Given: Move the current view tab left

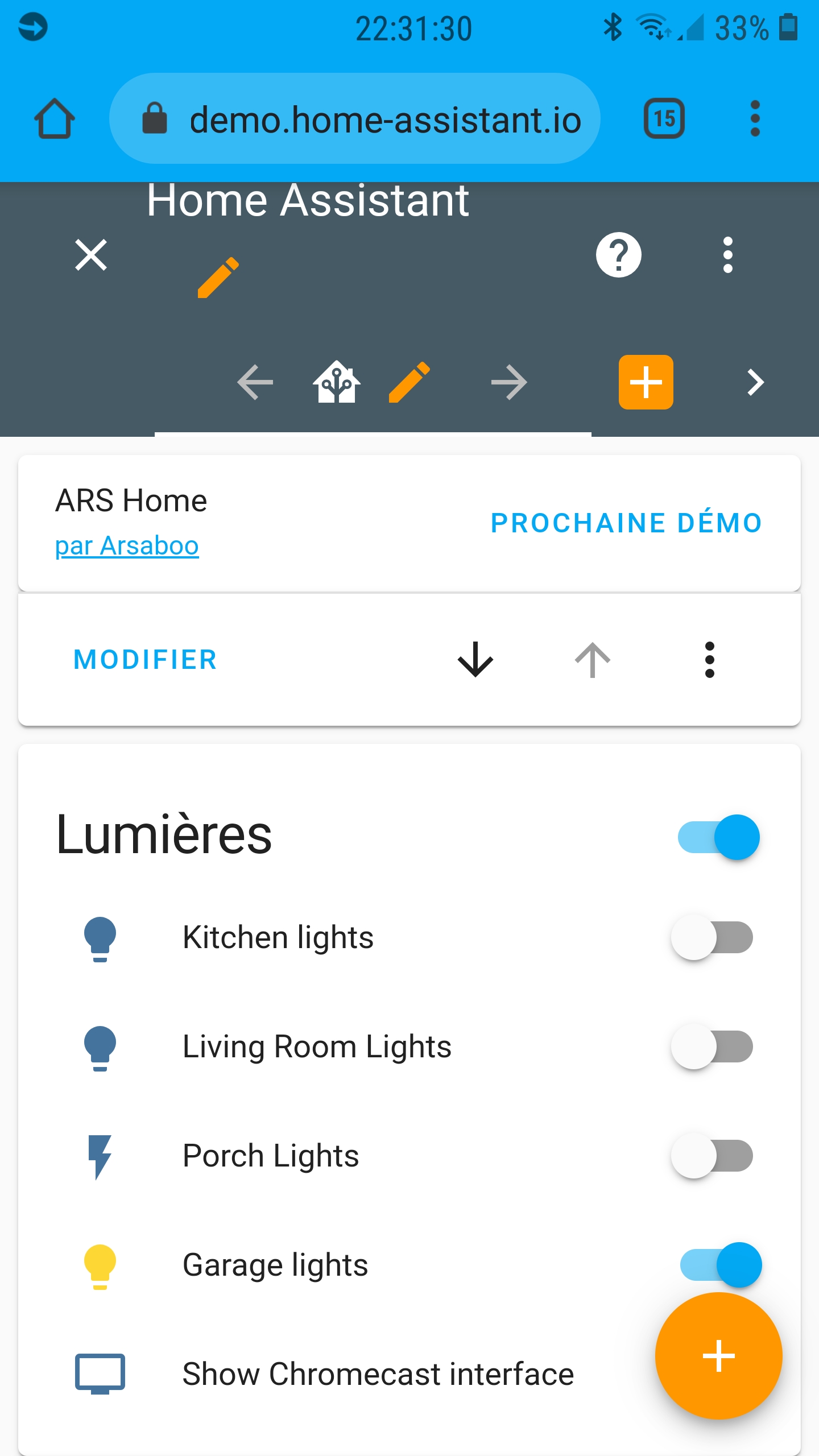Looking at the screenshot, I should pyautogui.click(x=255, y=382).
